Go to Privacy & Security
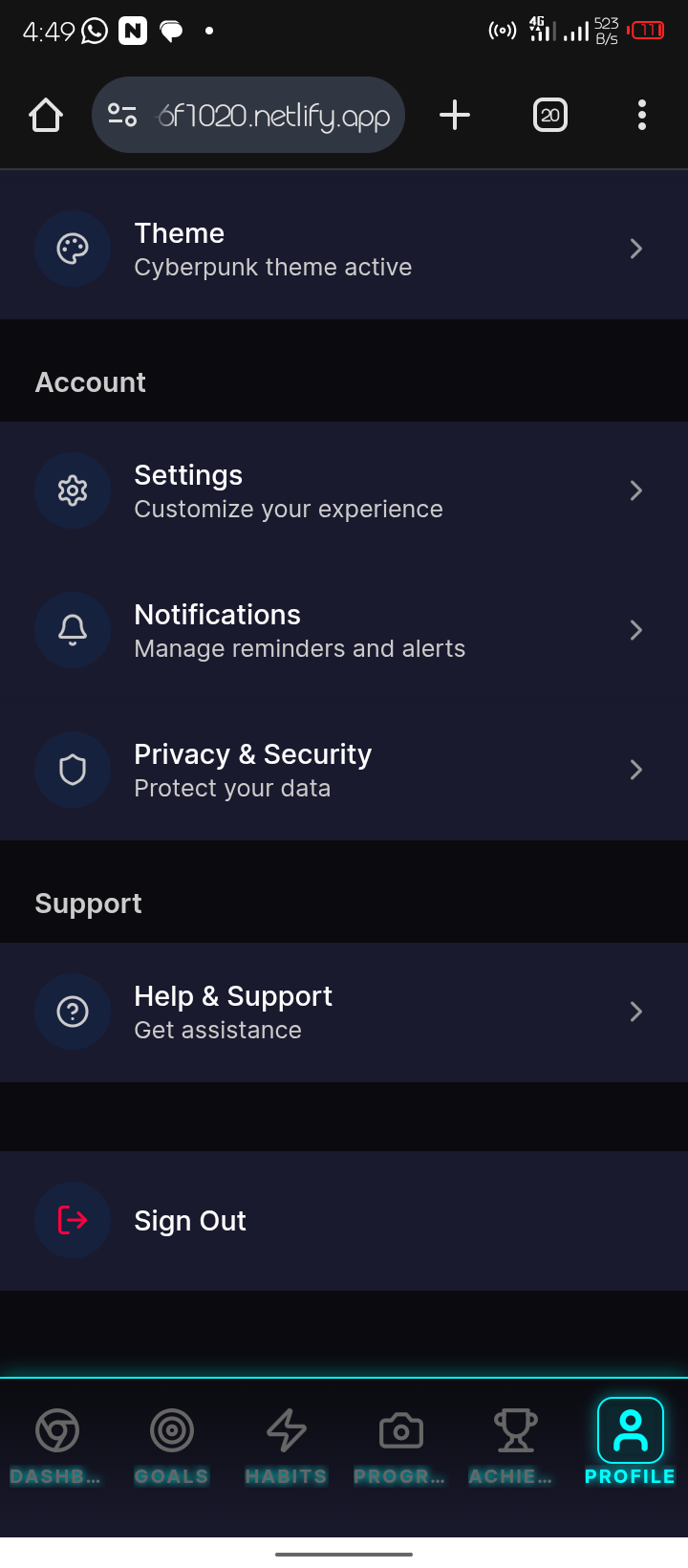The height and width of the screenshot is (1568, 688). 344,770
